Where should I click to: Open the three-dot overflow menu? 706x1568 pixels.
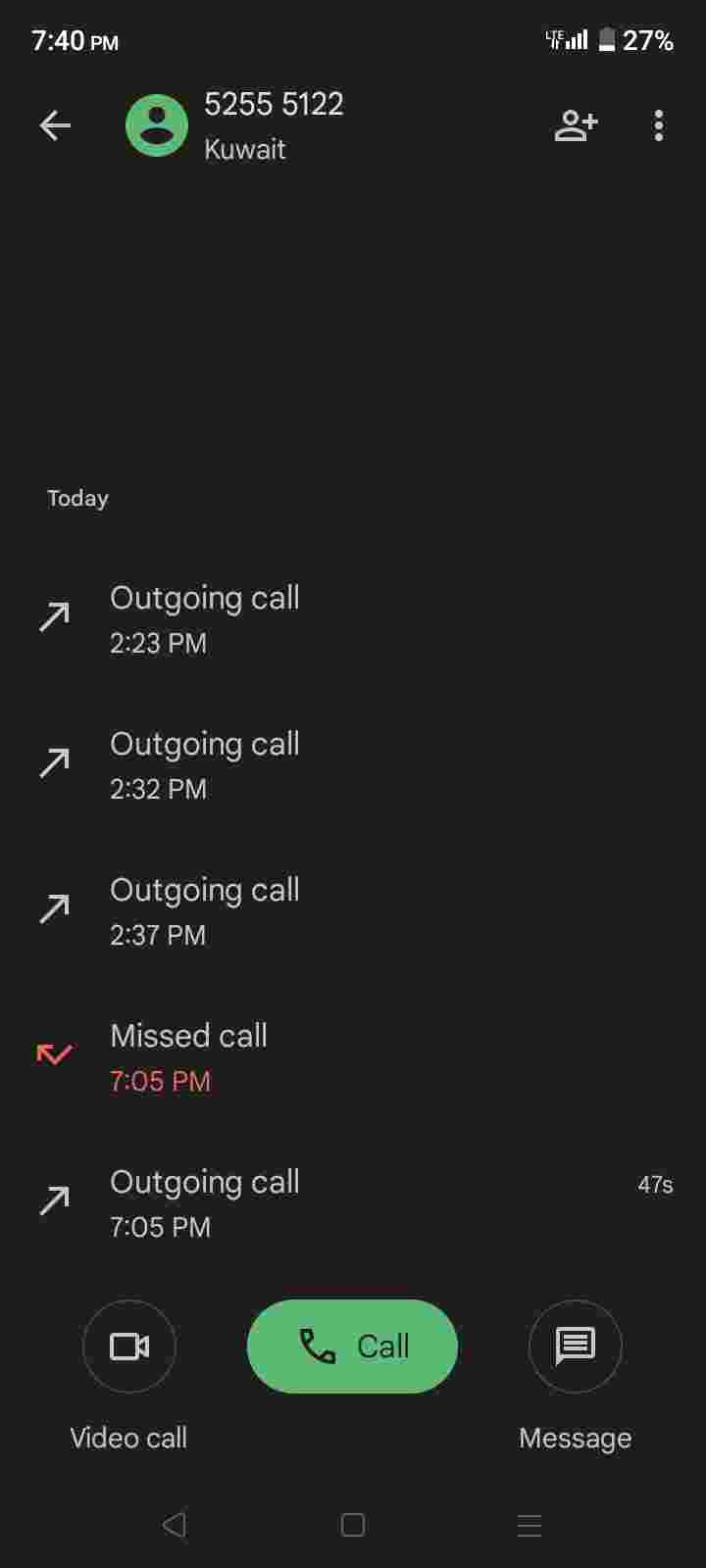point(659,125)
